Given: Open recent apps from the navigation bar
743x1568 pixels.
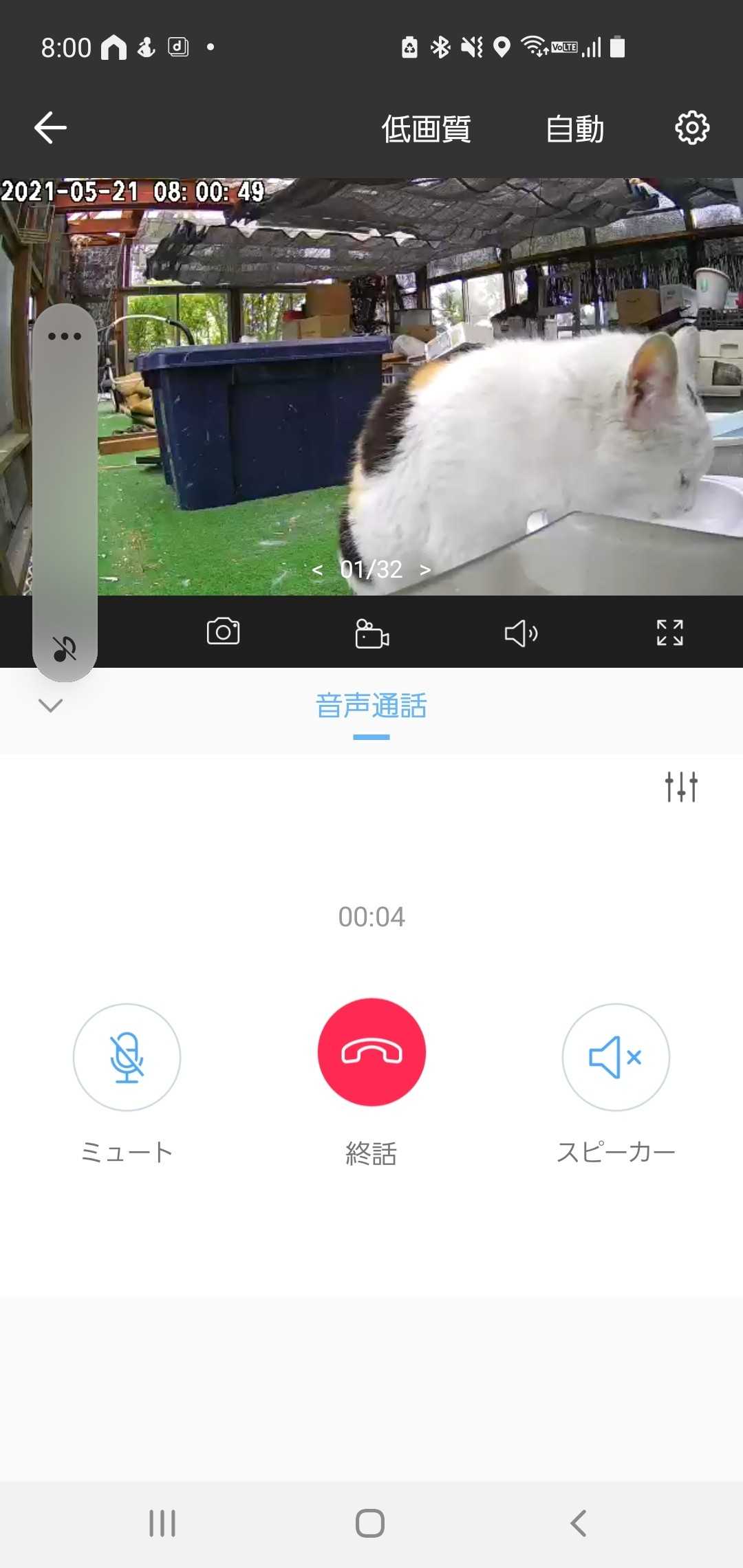Looking at the screenshot, I should [x=162, y=1523].
